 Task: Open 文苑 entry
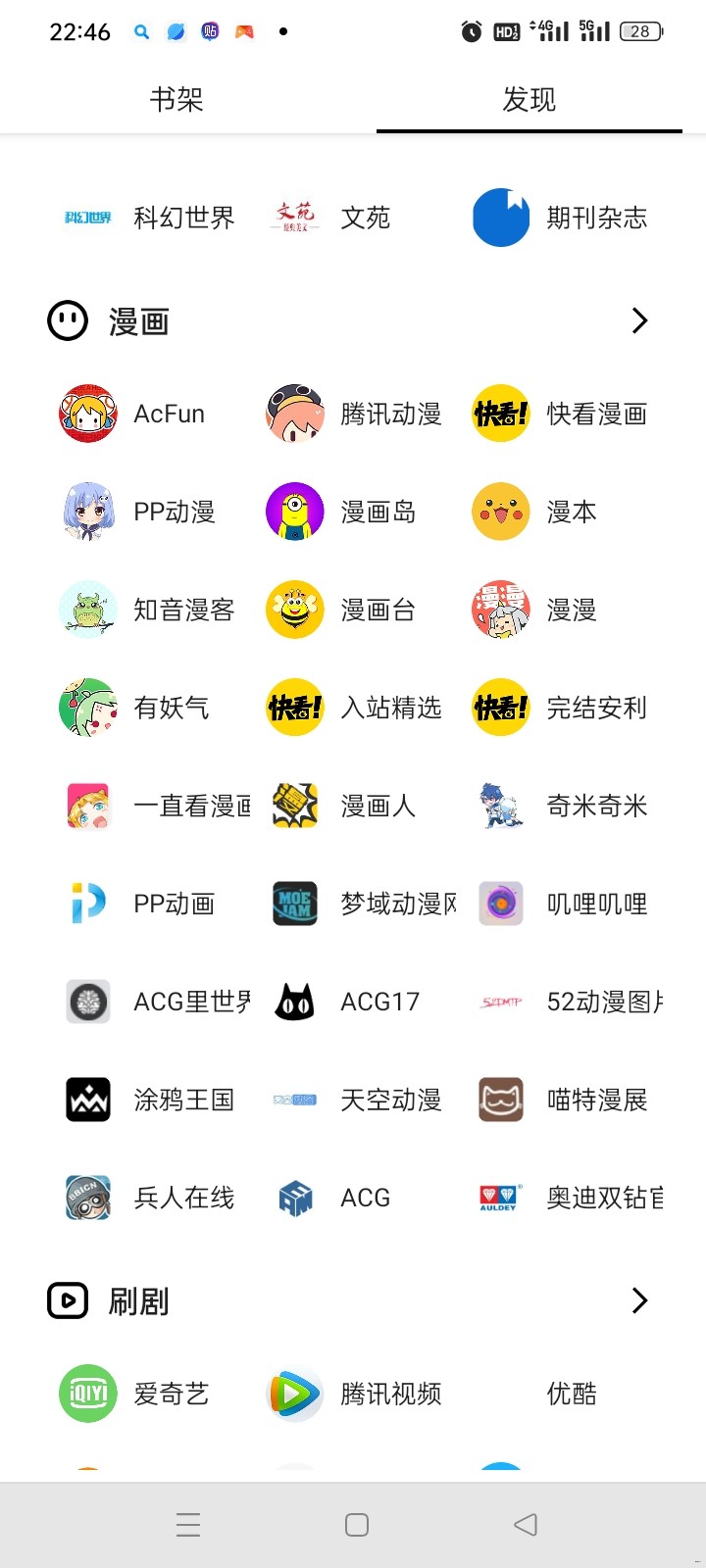[x=331, y=218]
